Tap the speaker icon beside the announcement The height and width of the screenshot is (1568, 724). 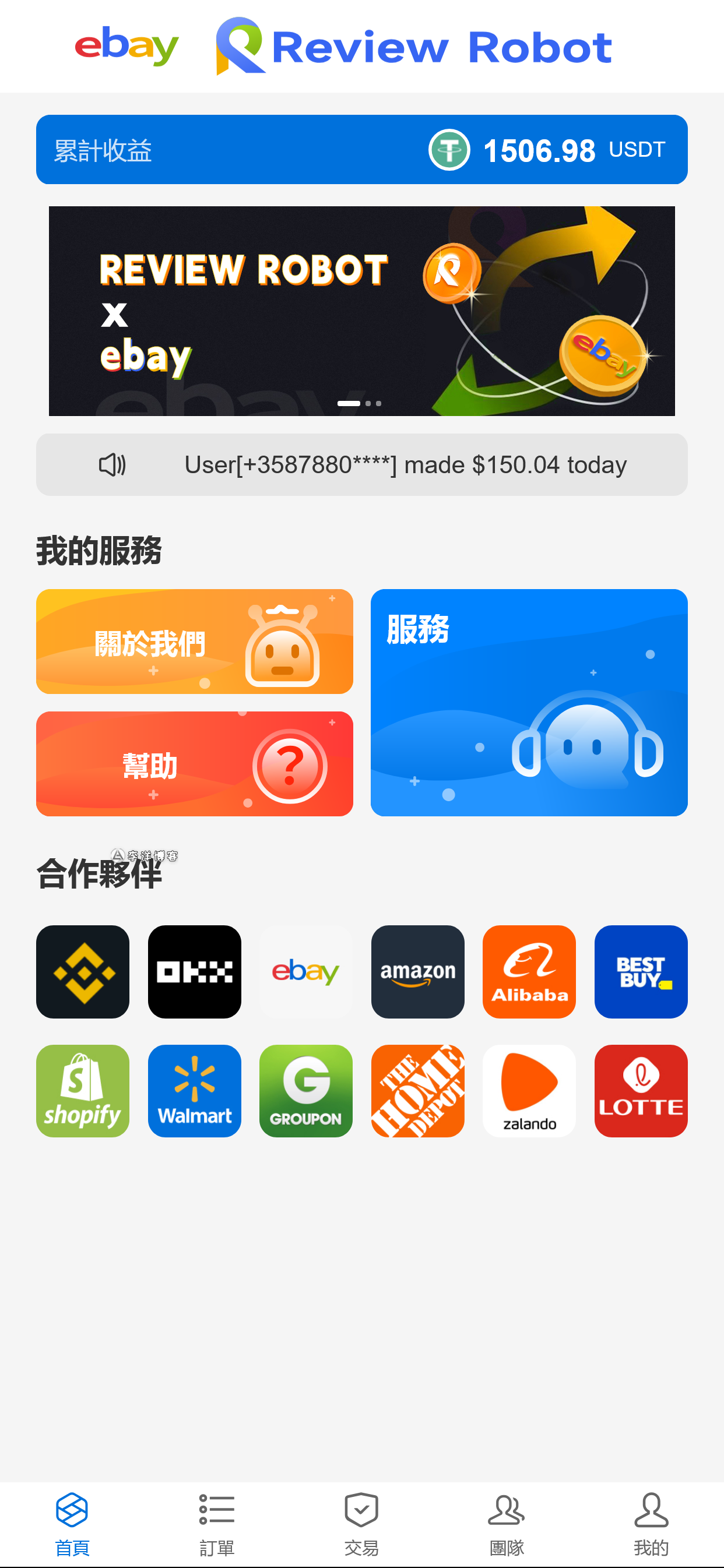(x=113, y=464)
